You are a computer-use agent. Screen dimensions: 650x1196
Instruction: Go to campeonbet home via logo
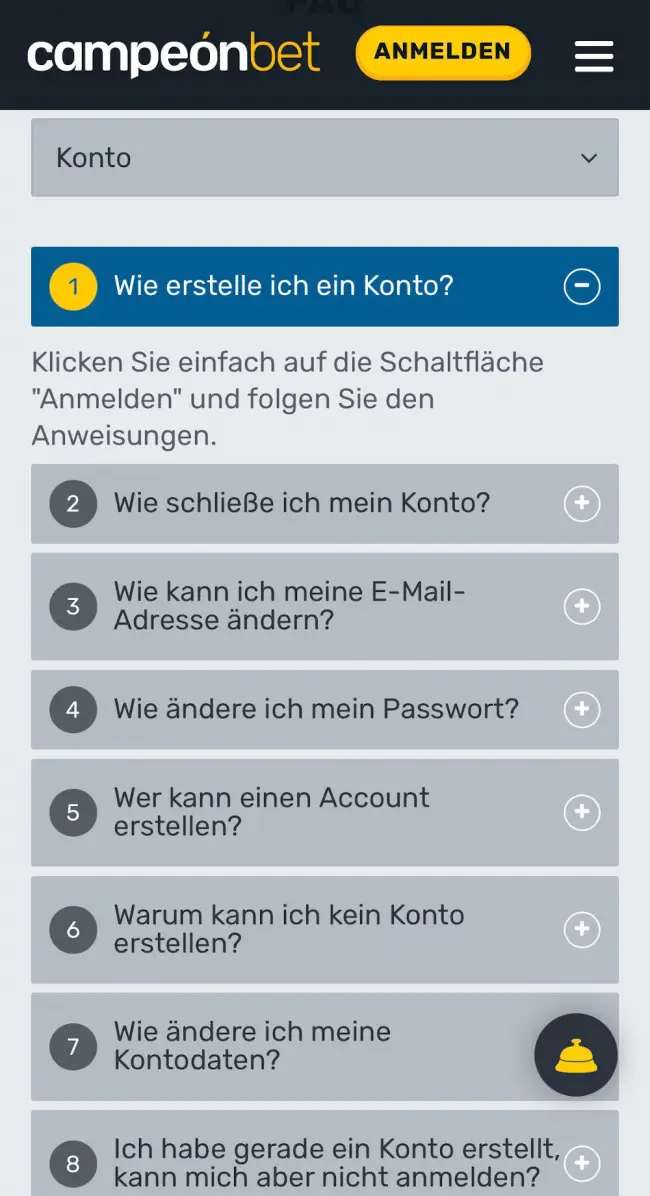174,54
